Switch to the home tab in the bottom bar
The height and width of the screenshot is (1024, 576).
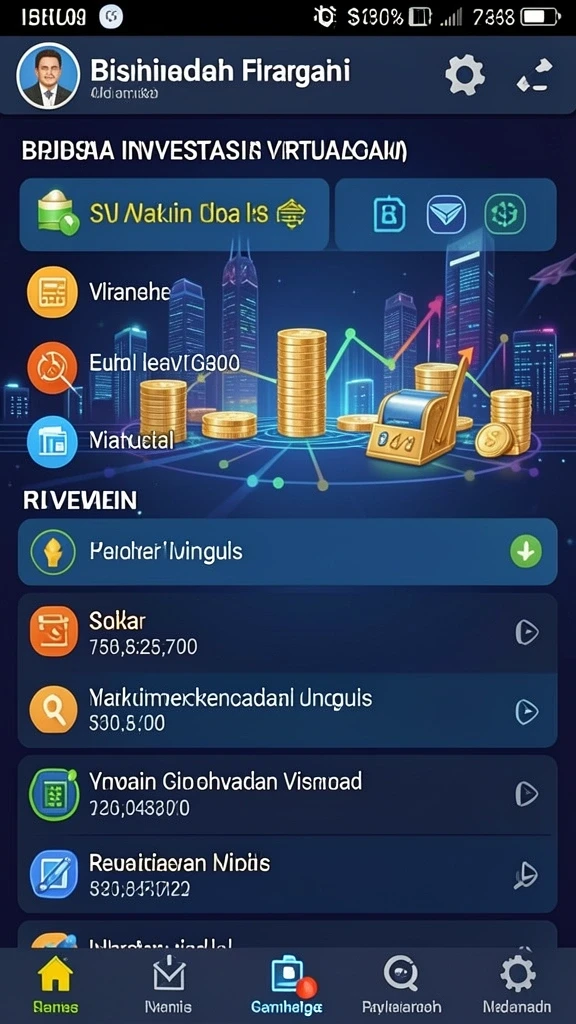point(56,984)
